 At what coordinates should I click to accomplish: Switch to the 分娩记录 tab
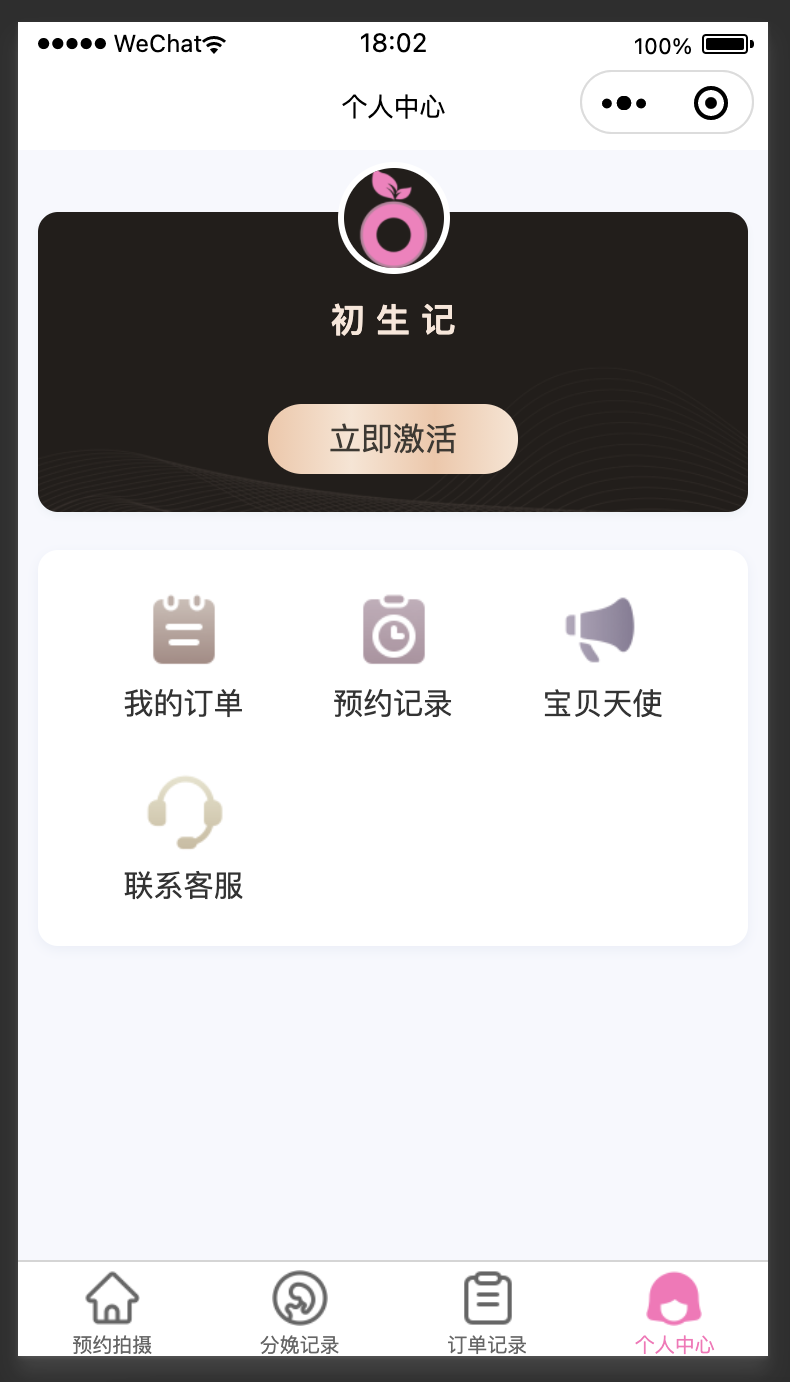[299, 1312]
